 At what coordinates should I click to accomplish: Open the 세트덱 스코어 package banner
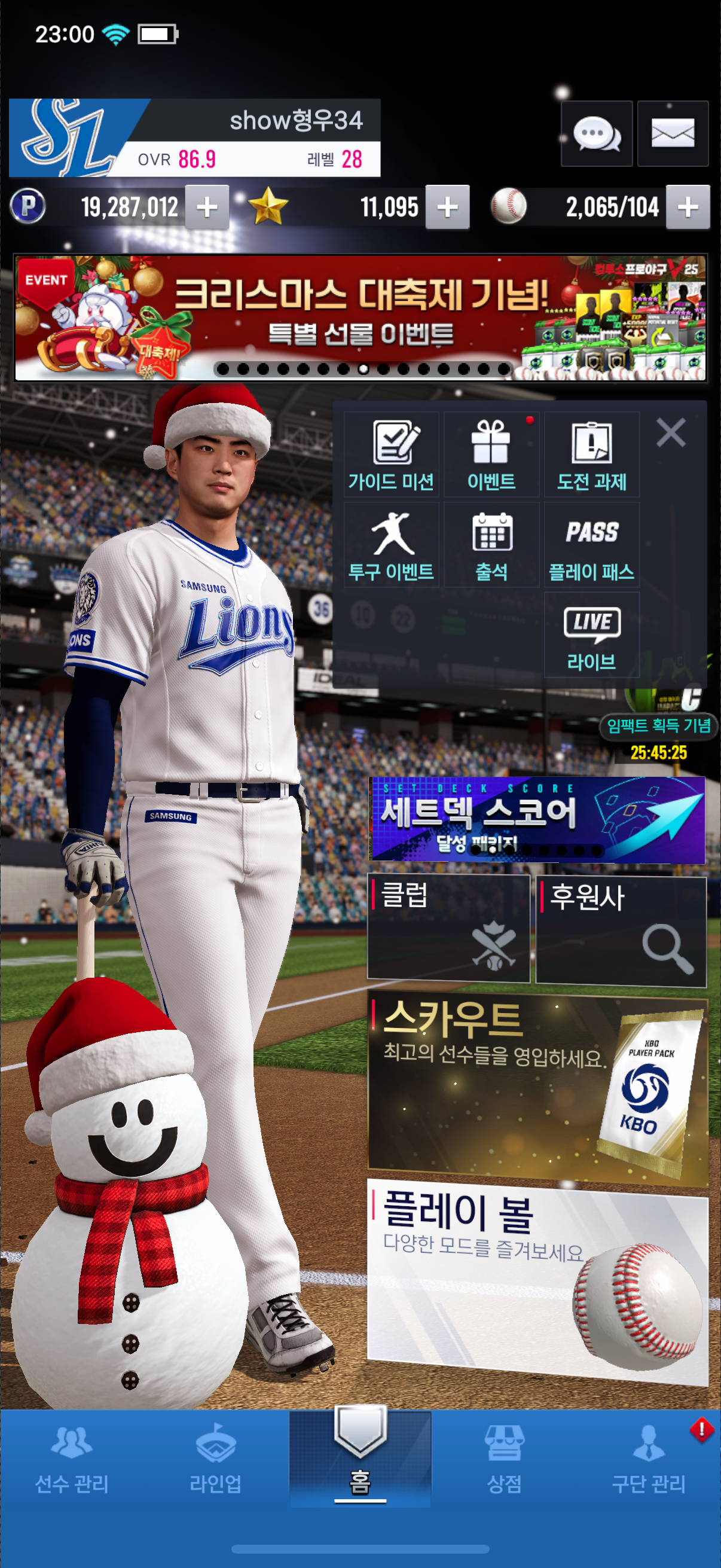coord(537,819)
